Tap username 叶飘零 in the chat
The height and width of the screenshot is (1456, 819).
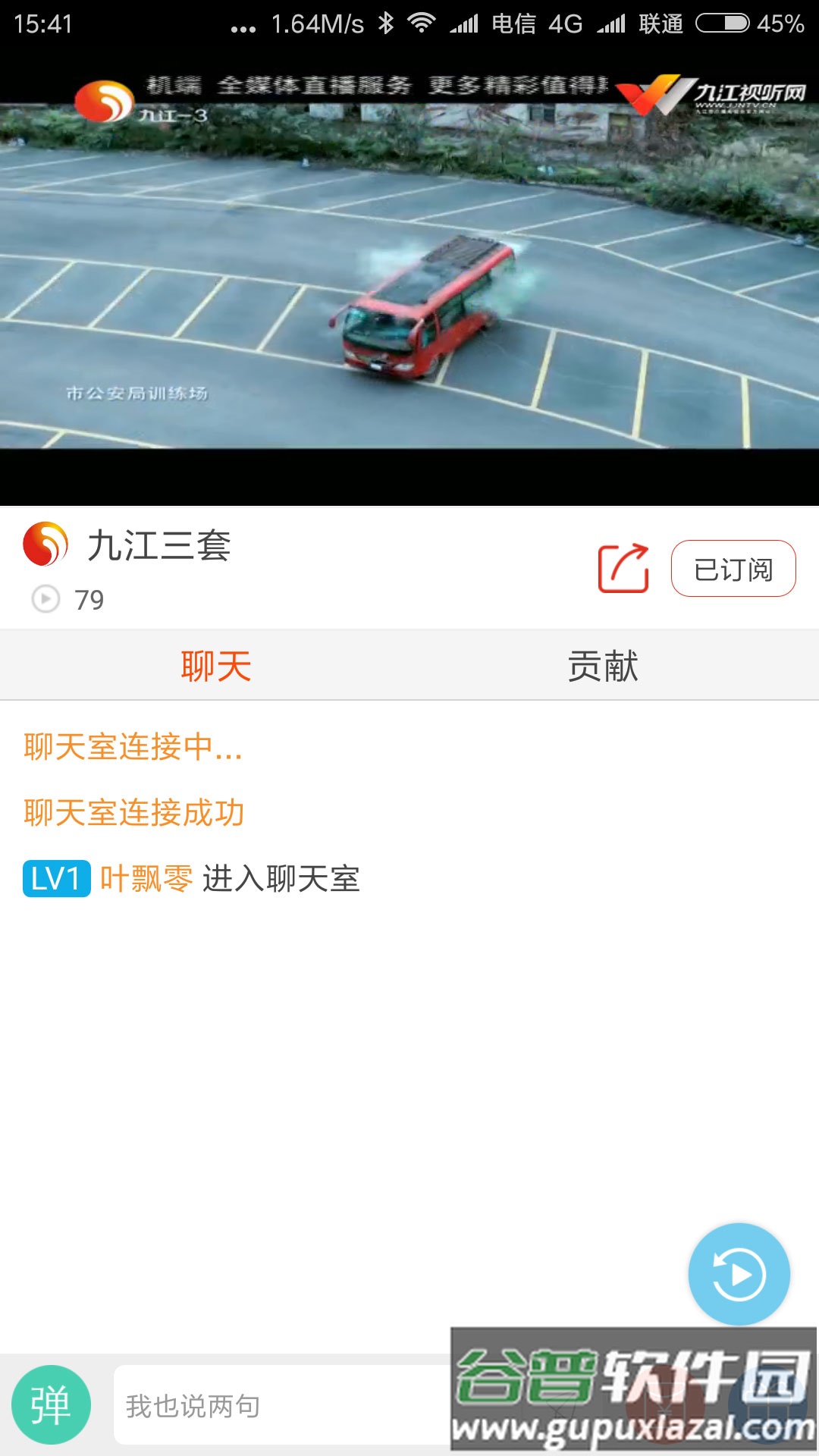[144, 879]
